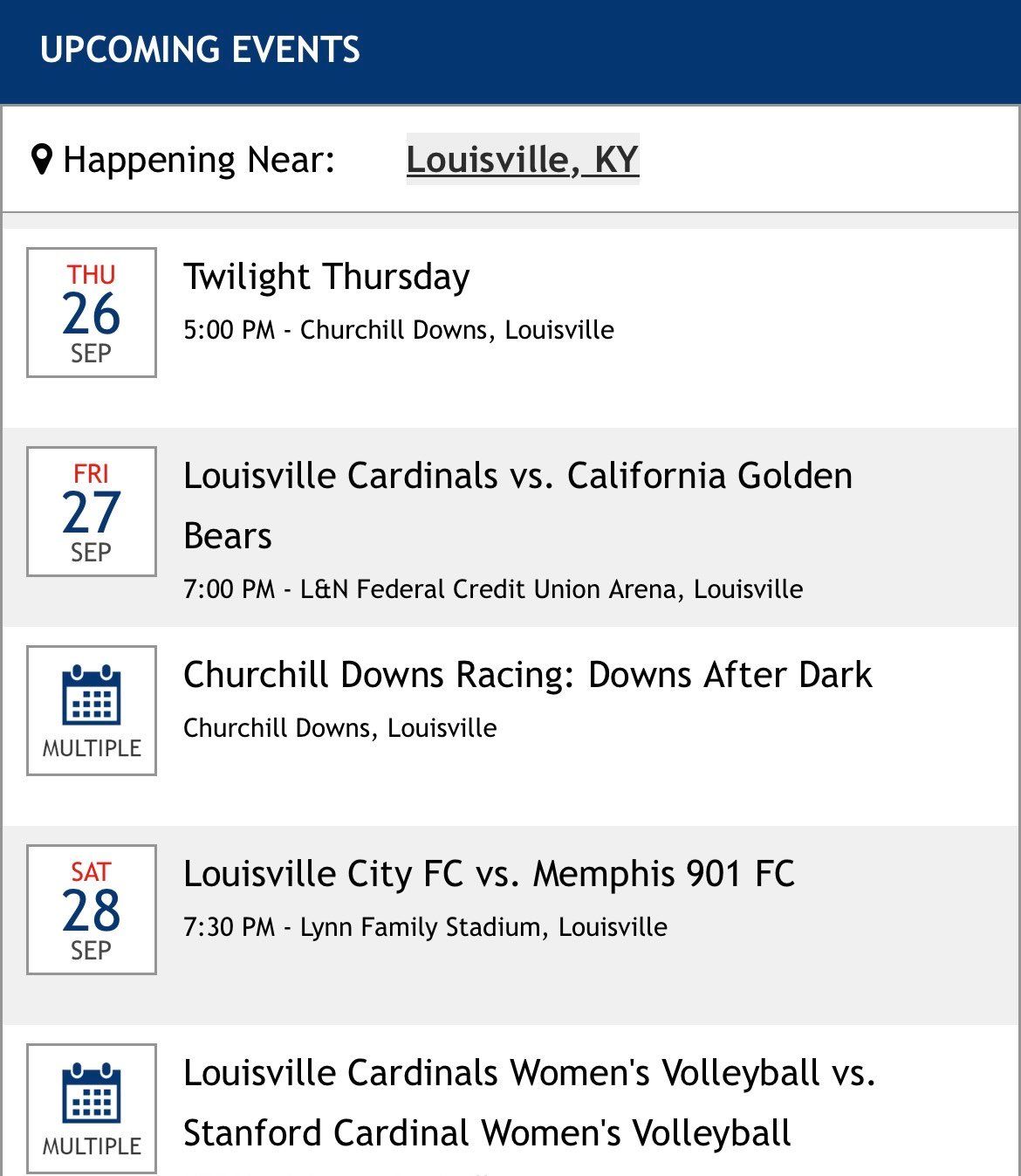View Churchill Downs Racing: Downs After Dark
1021x1176 pixels.
(x=527, y=675)
